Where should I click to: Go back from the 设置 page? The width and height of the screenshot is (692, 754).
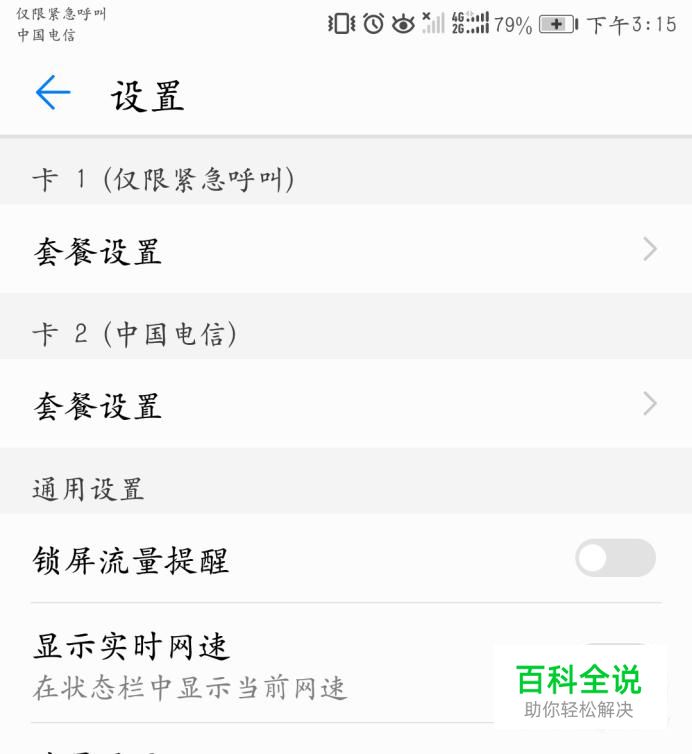click(53, 94)
